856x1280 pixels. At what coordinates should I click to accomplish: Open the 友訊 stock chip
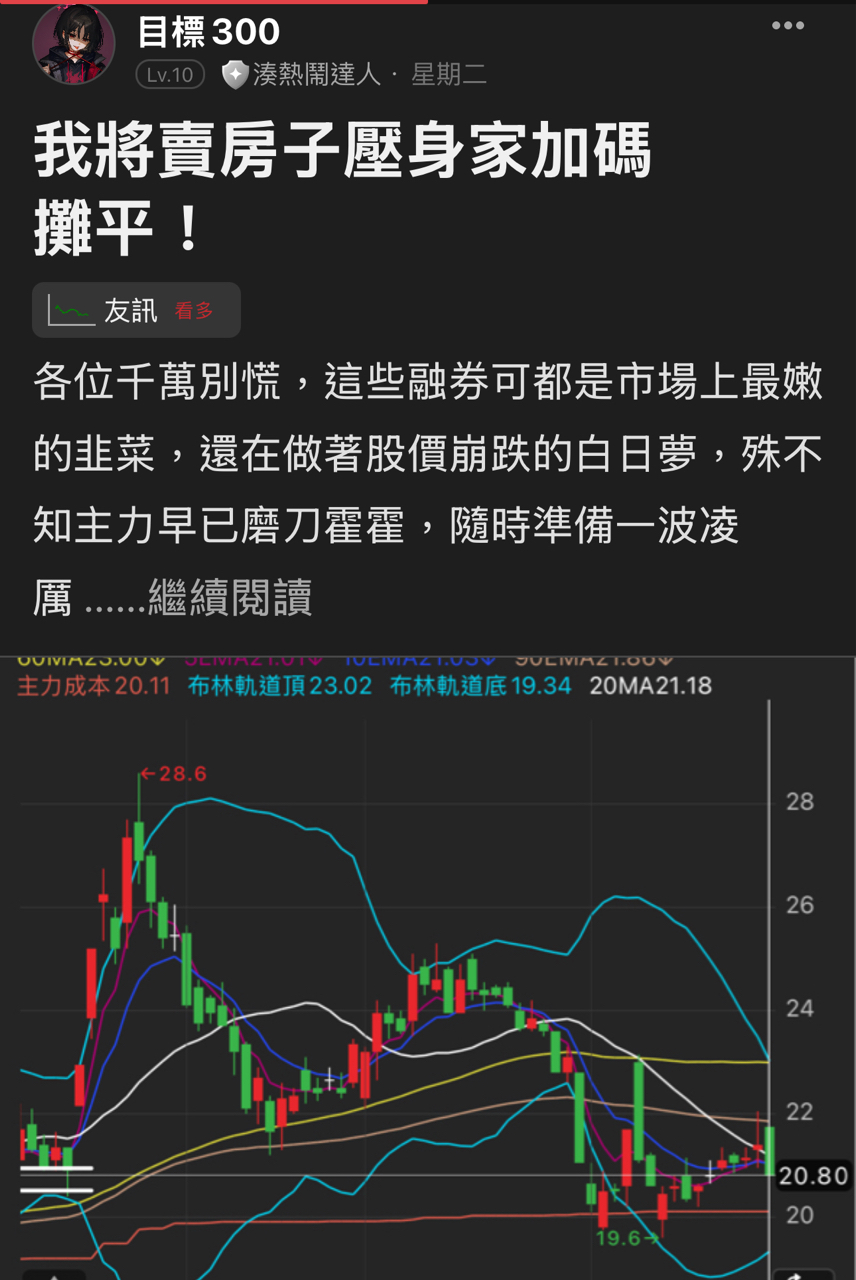(x=136, y=310)
